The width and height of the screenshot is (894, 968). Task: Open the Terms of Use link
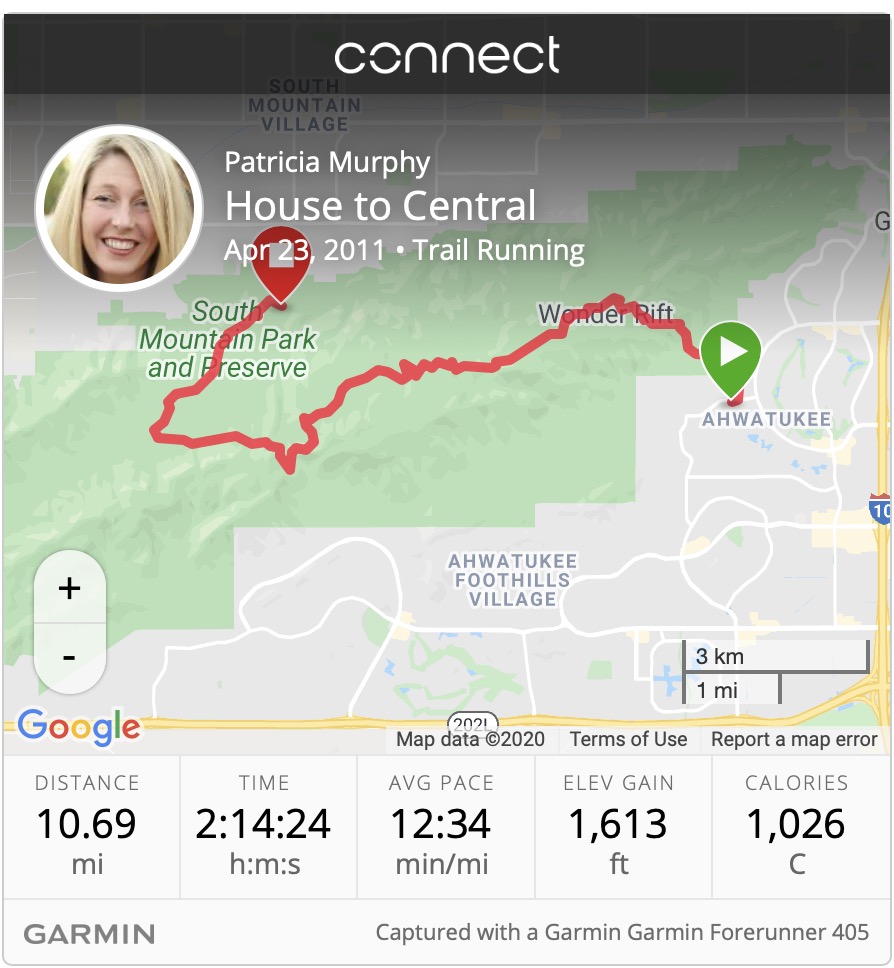[628, 740]
